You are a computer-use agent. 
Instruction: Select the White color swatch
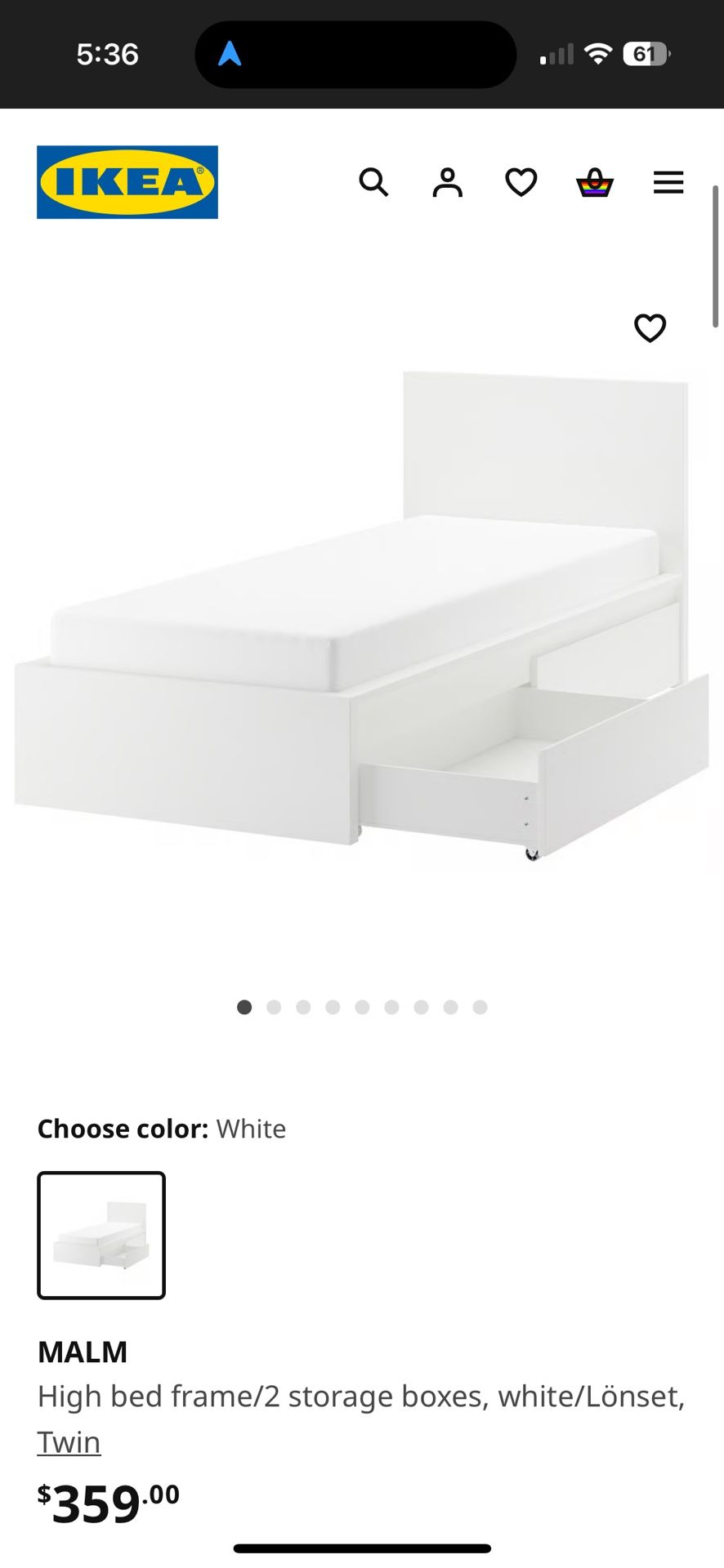coord(101,1235)
